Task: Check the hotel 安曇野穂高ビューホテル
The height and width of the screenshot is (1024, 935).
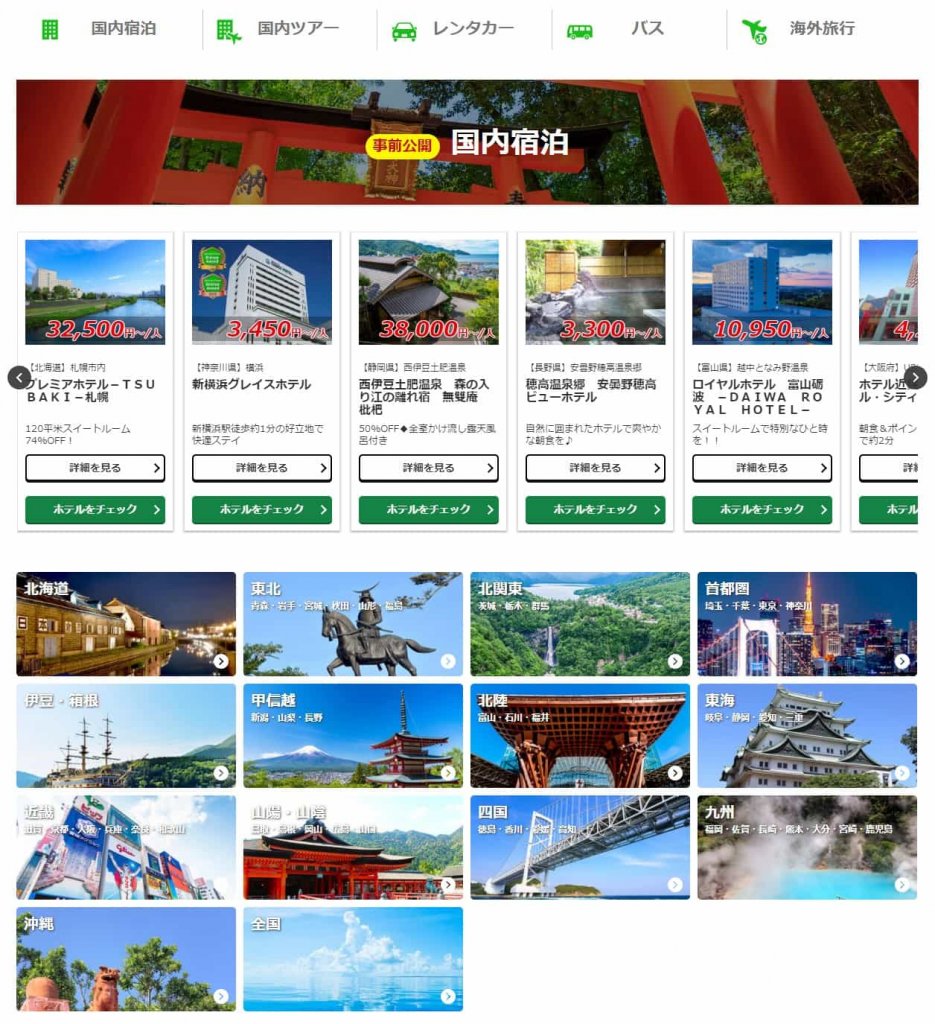Action: click(x=595, y=510)
